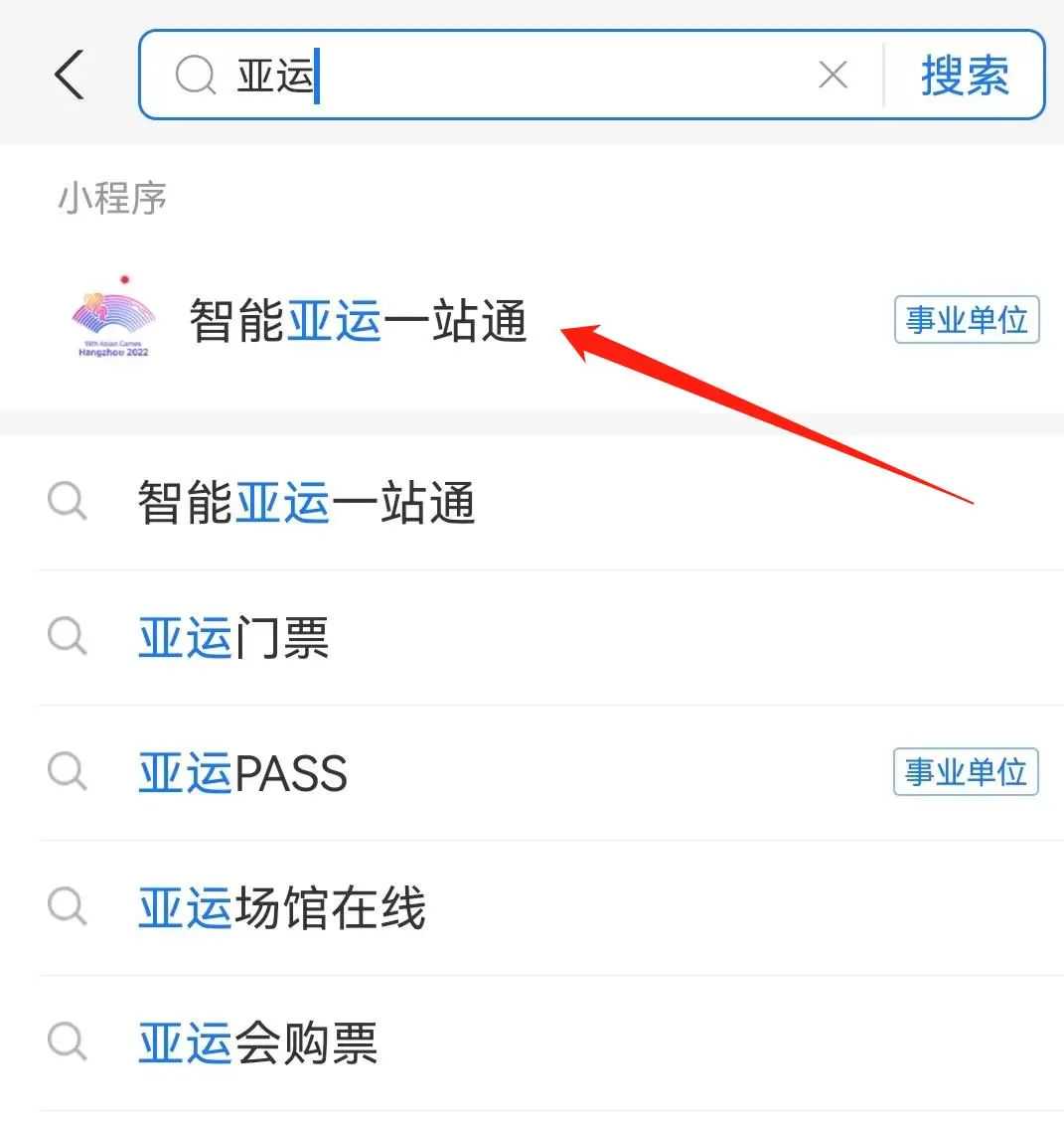
Task: Select the 智能亚运一站通 search suggestion
Action: [306, 503]
